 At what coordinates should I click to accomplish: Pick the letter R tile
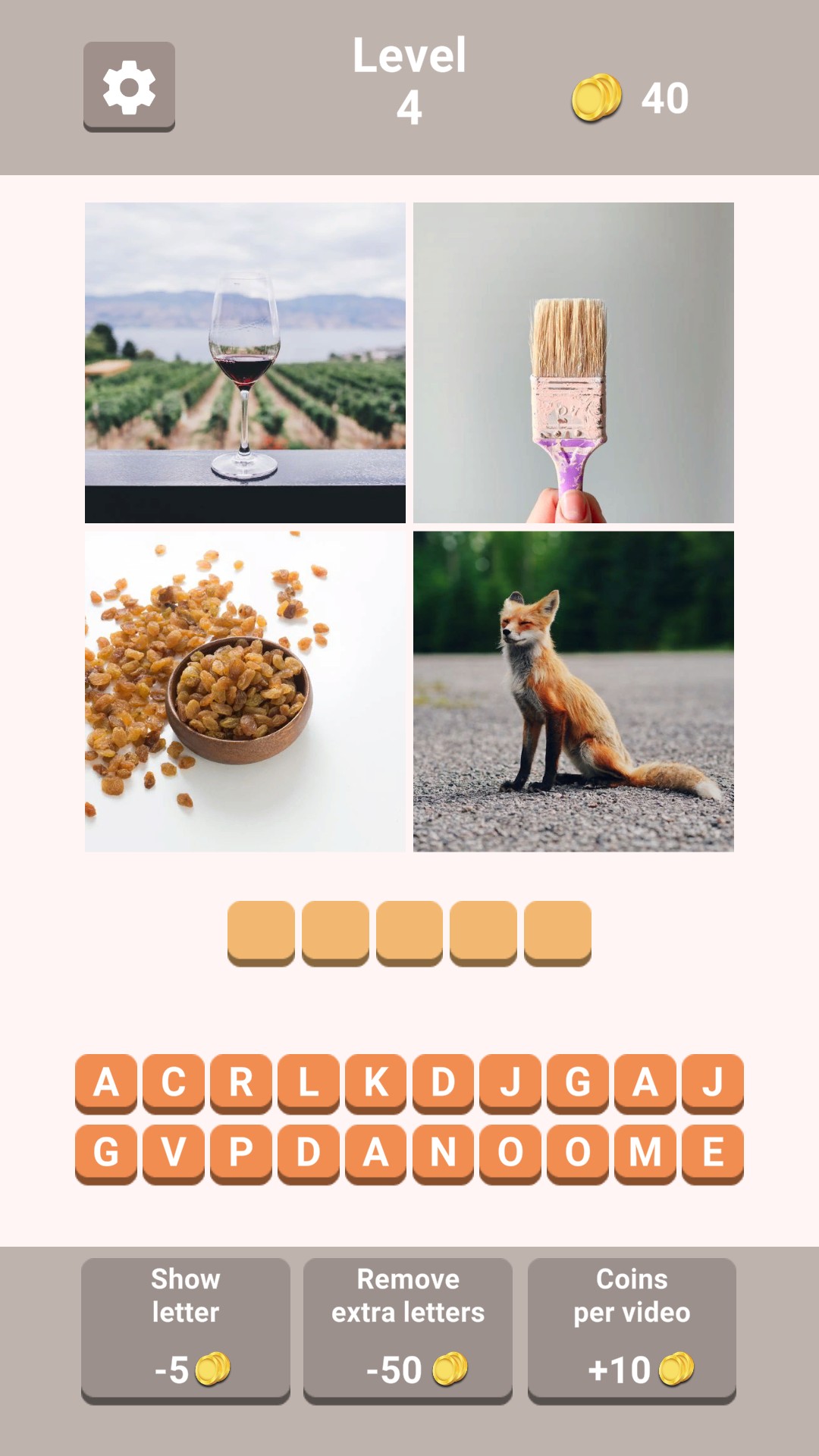pos(241,1082)
